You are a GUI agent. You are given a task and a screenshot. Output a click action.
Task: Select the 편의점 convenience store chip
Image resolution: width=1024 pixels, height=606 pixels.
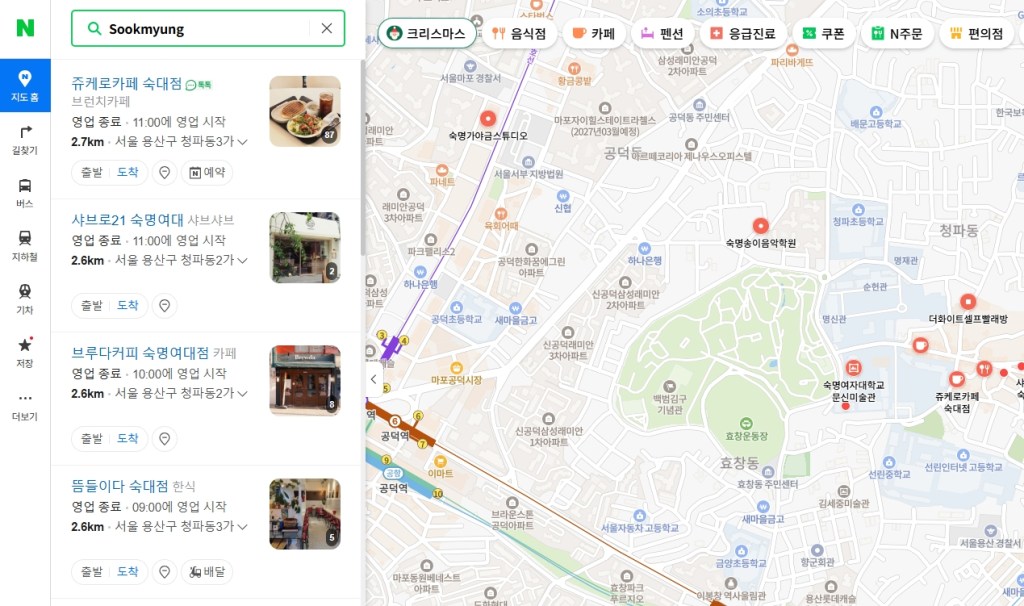pos(976,33)
